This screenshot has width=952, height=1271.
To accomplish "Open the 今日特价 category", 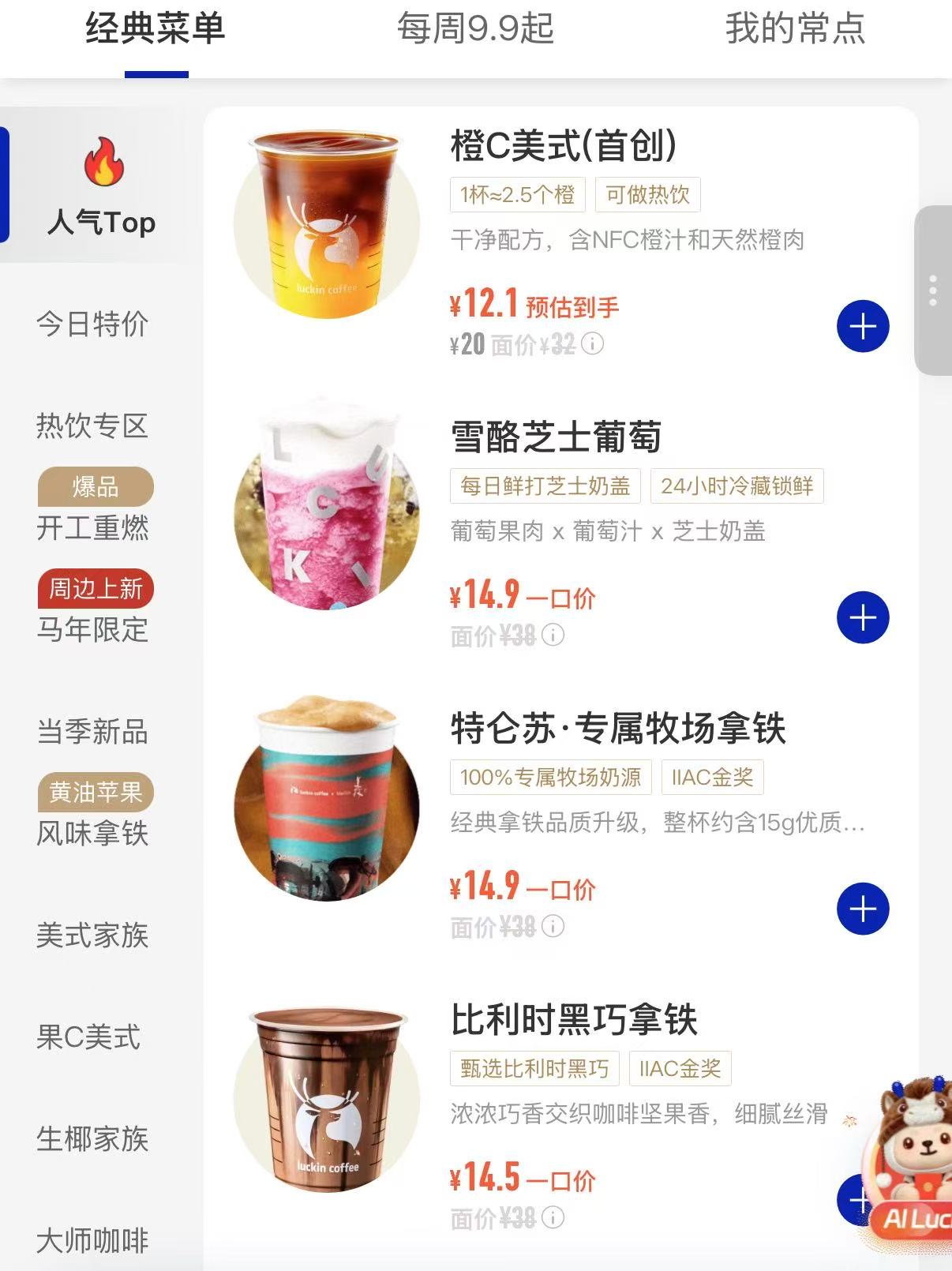I will coord(92,324).
